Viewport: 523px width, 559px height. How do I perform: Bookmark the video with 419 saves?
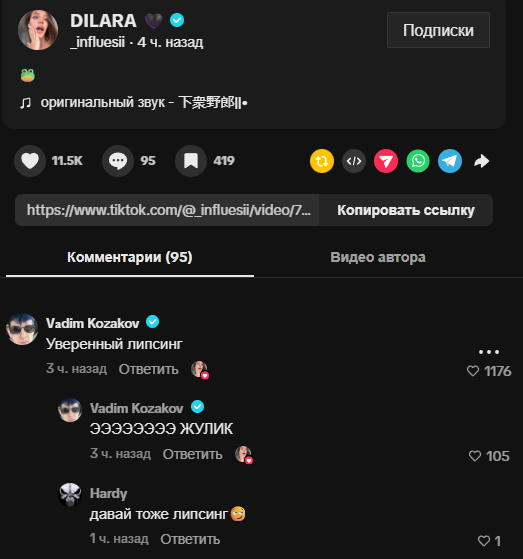(191, 161)
